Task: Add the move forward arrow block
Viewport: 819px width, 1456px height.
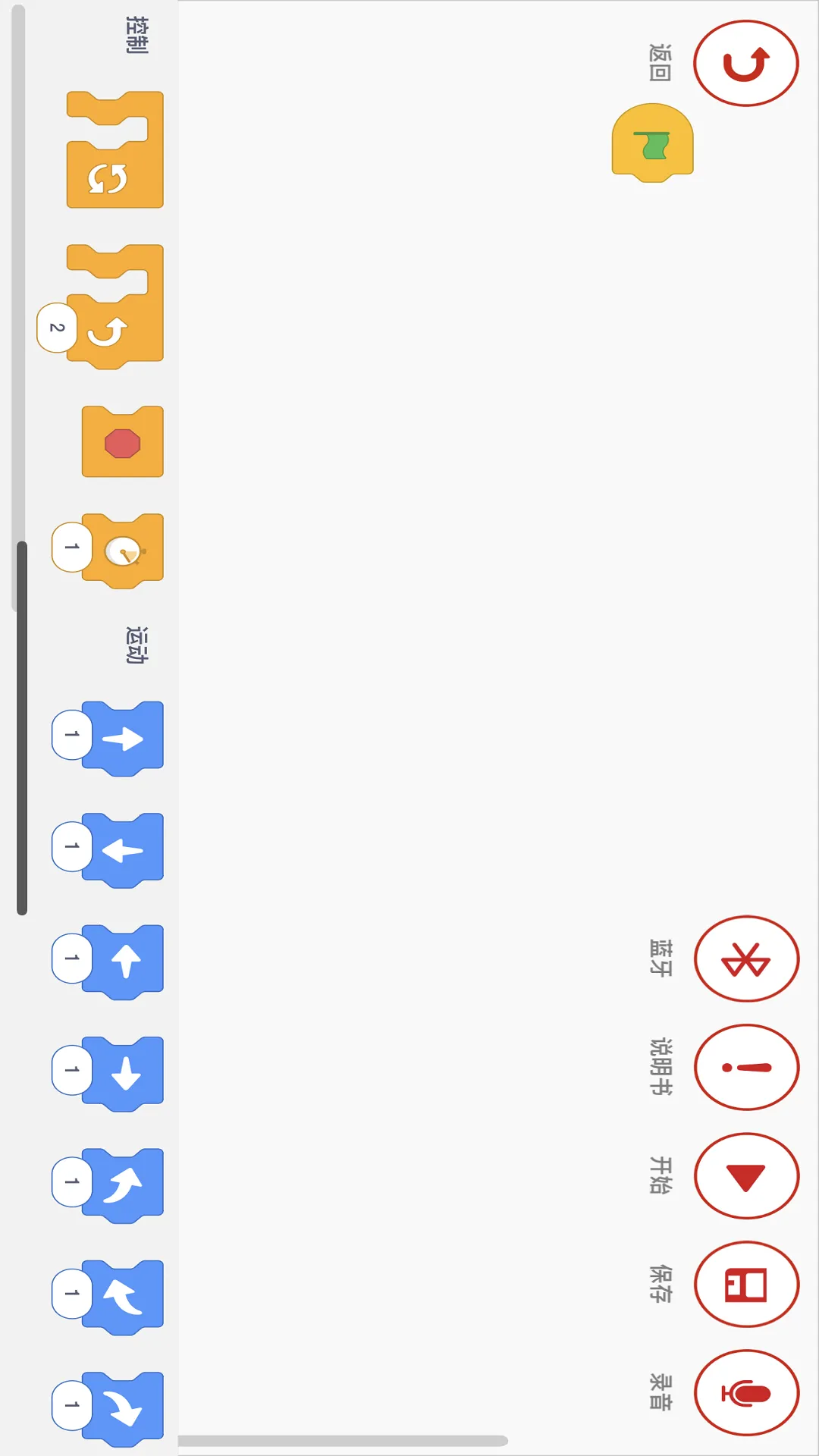Action: coord(125,736)
